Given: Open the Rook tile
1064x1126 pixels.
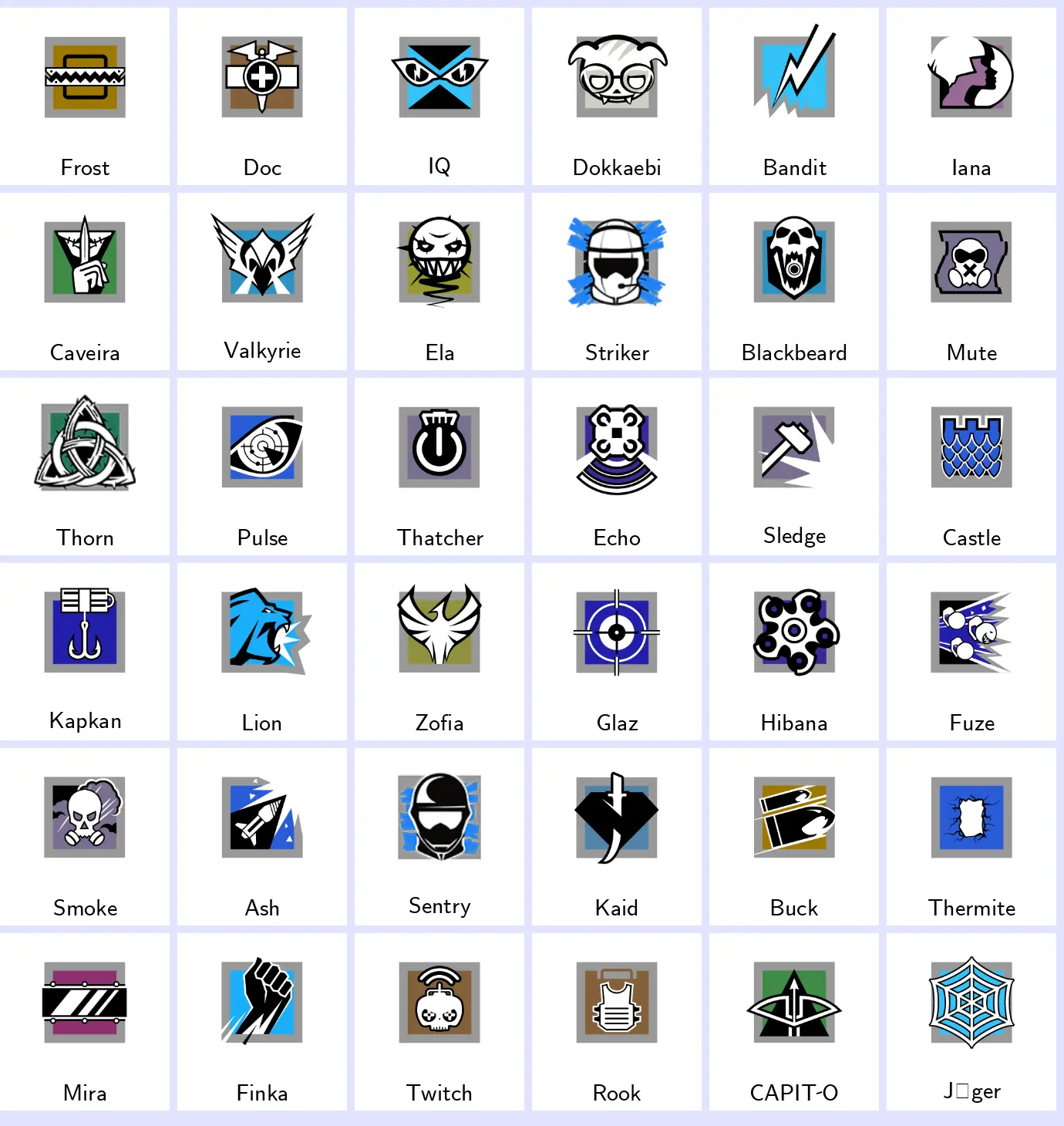Looking at the screenshot, I should pyautogui.click(x=617, y=1022).
